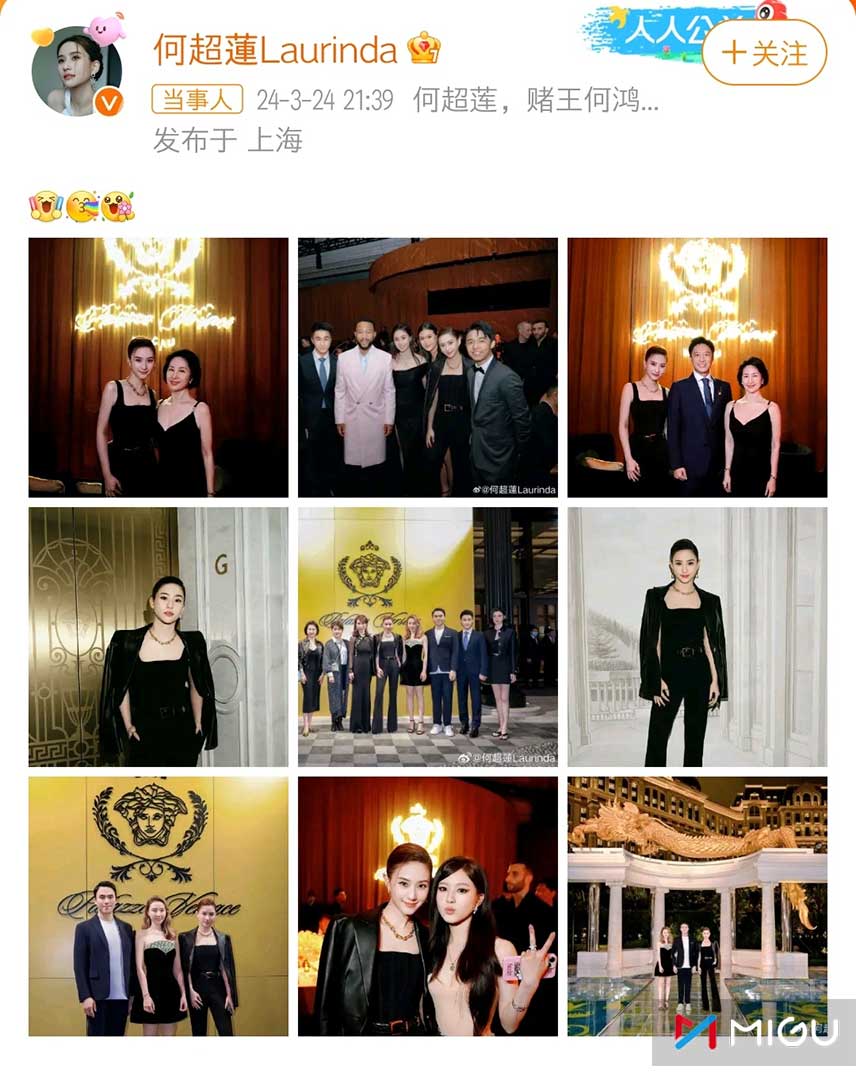This screenshot has height=1080, width=856.
Task: View group photo with man in pink coat
Action: [428, 367]
